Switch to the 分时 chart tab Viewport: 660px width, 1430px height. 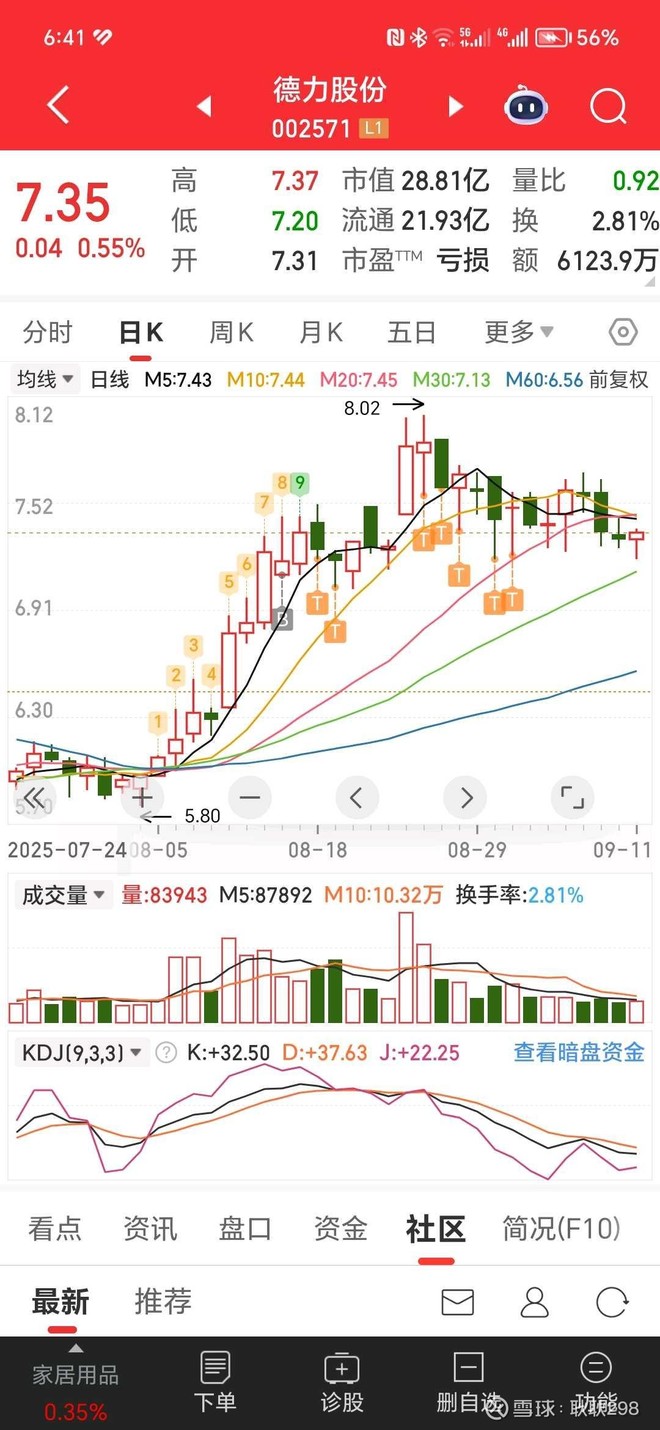click(x=48, y=332)
